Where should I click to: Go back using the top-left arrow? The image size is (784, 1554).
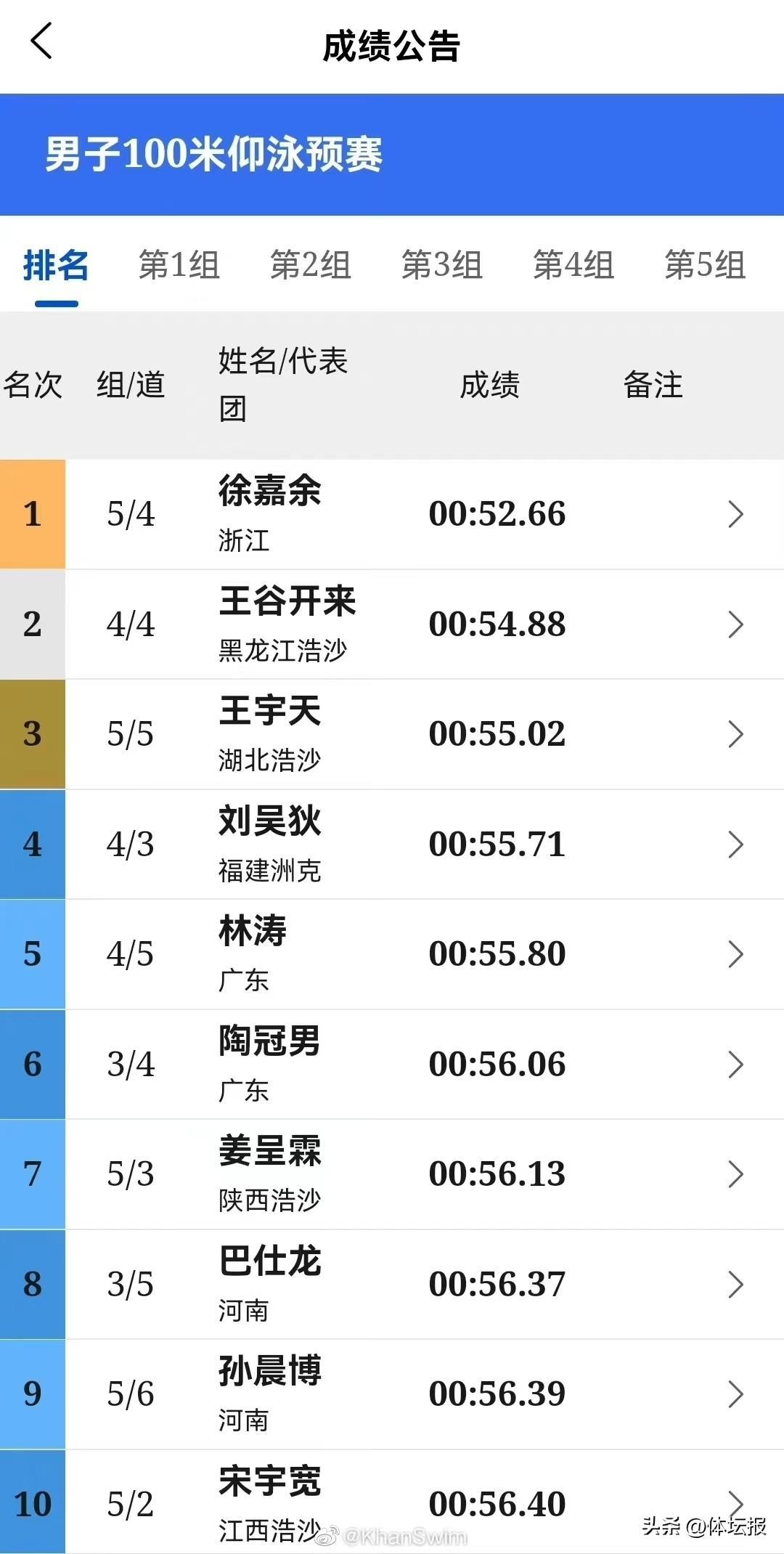coord(41,41)
